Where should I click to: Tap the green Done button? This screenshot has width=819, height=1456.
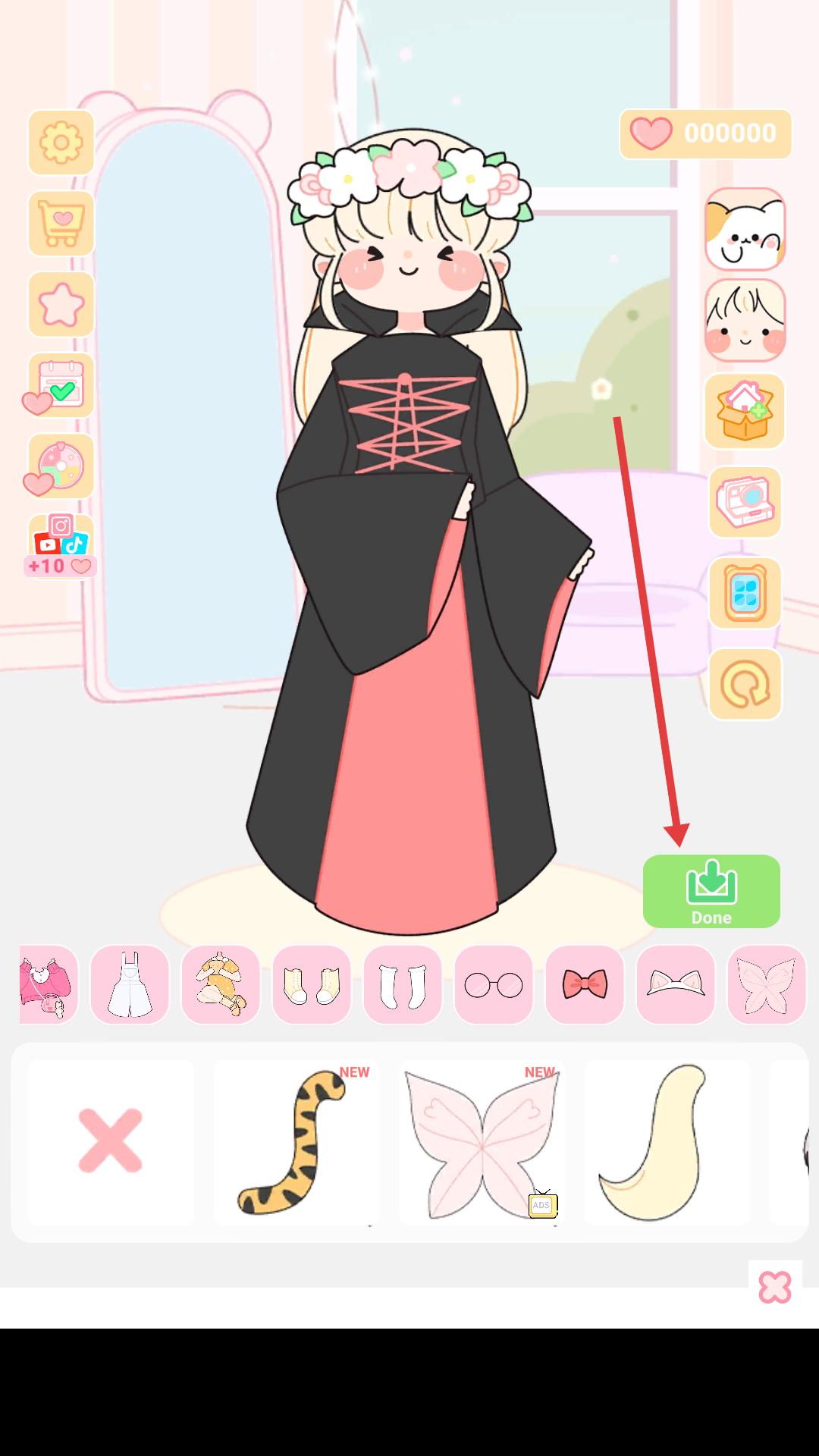click(711, 891)
